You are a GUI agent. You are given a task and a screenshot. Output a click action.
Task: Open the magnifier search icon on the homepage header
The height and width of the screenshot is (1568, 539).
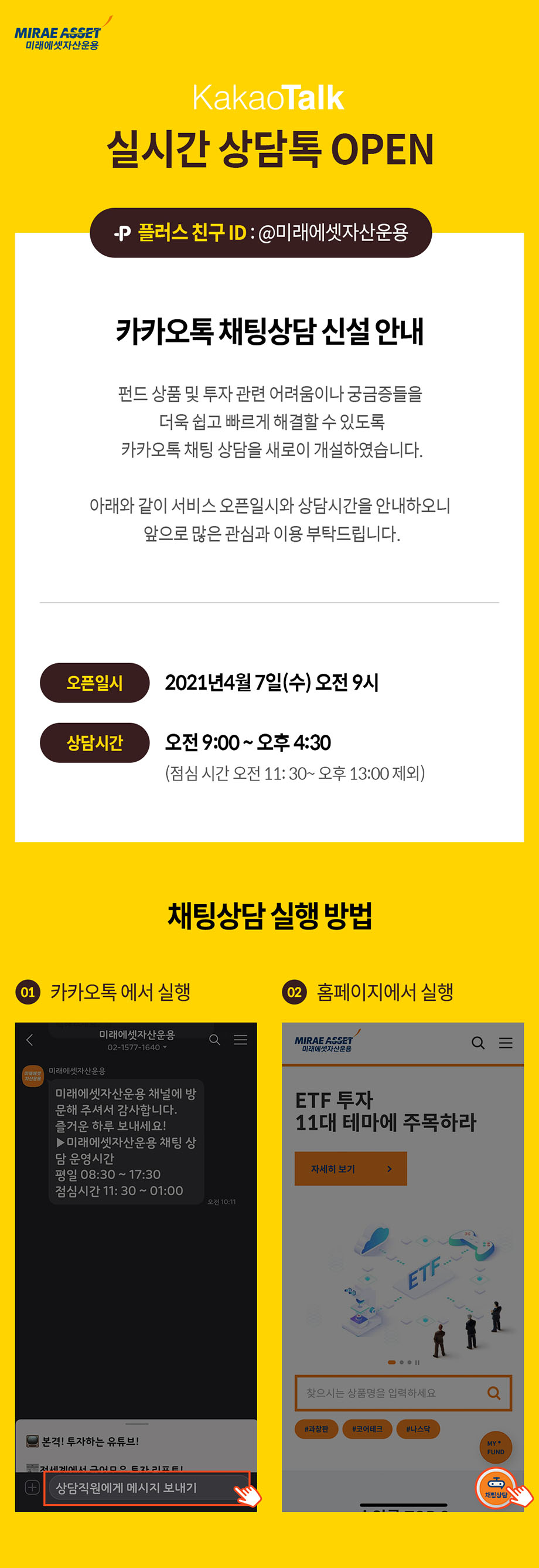click(478, 1042)
